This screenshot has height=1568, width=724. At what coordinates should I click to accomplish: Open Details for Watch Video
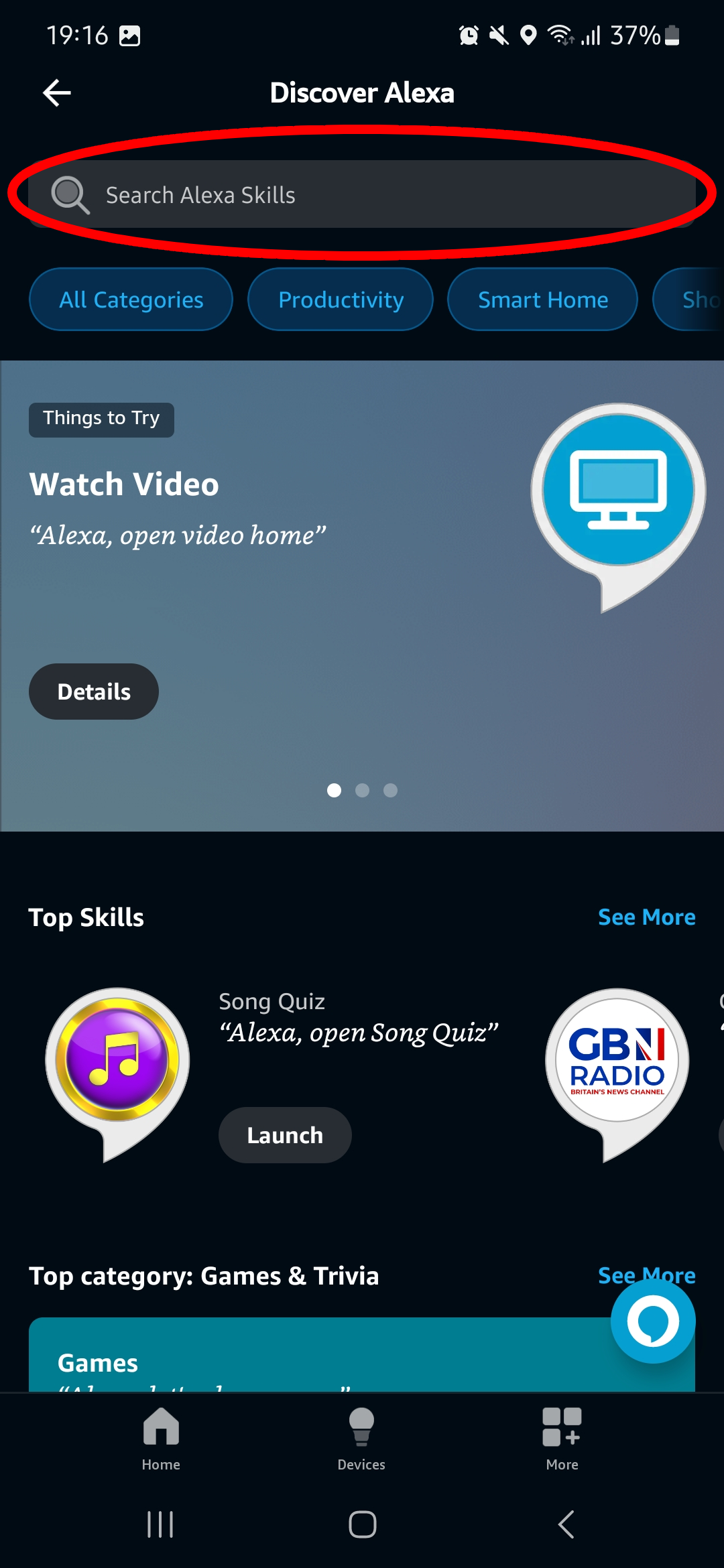click(94, 692)
